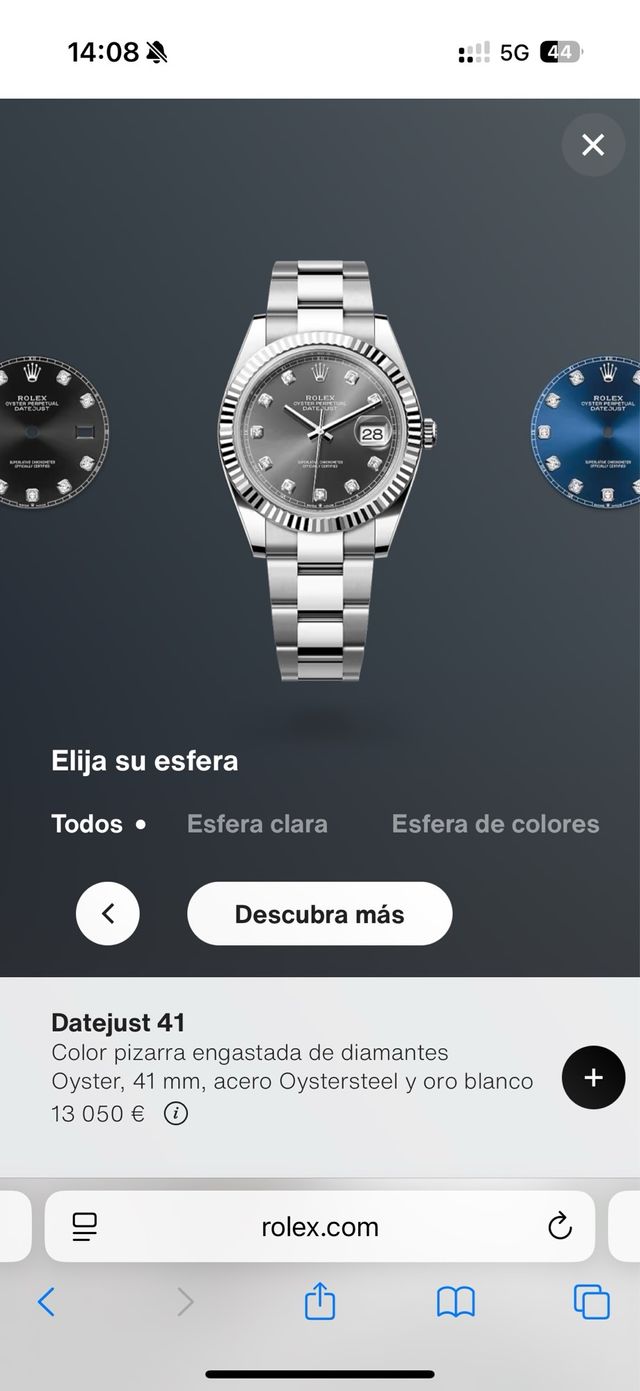
Task: Select the black diamond dial option
Action: [x=52, y=433]
